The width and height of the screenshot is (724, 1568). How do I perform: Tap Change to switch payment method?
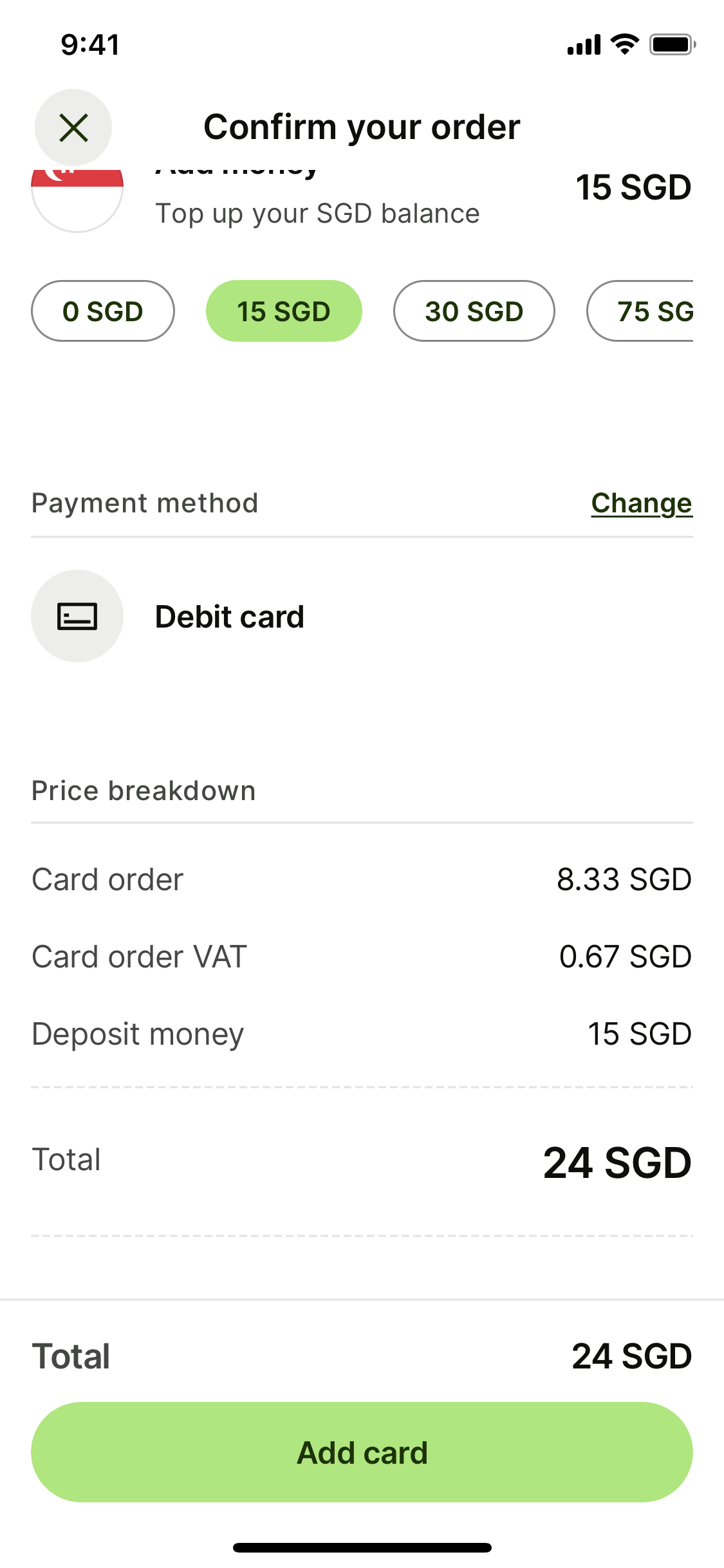pos(642,503)
